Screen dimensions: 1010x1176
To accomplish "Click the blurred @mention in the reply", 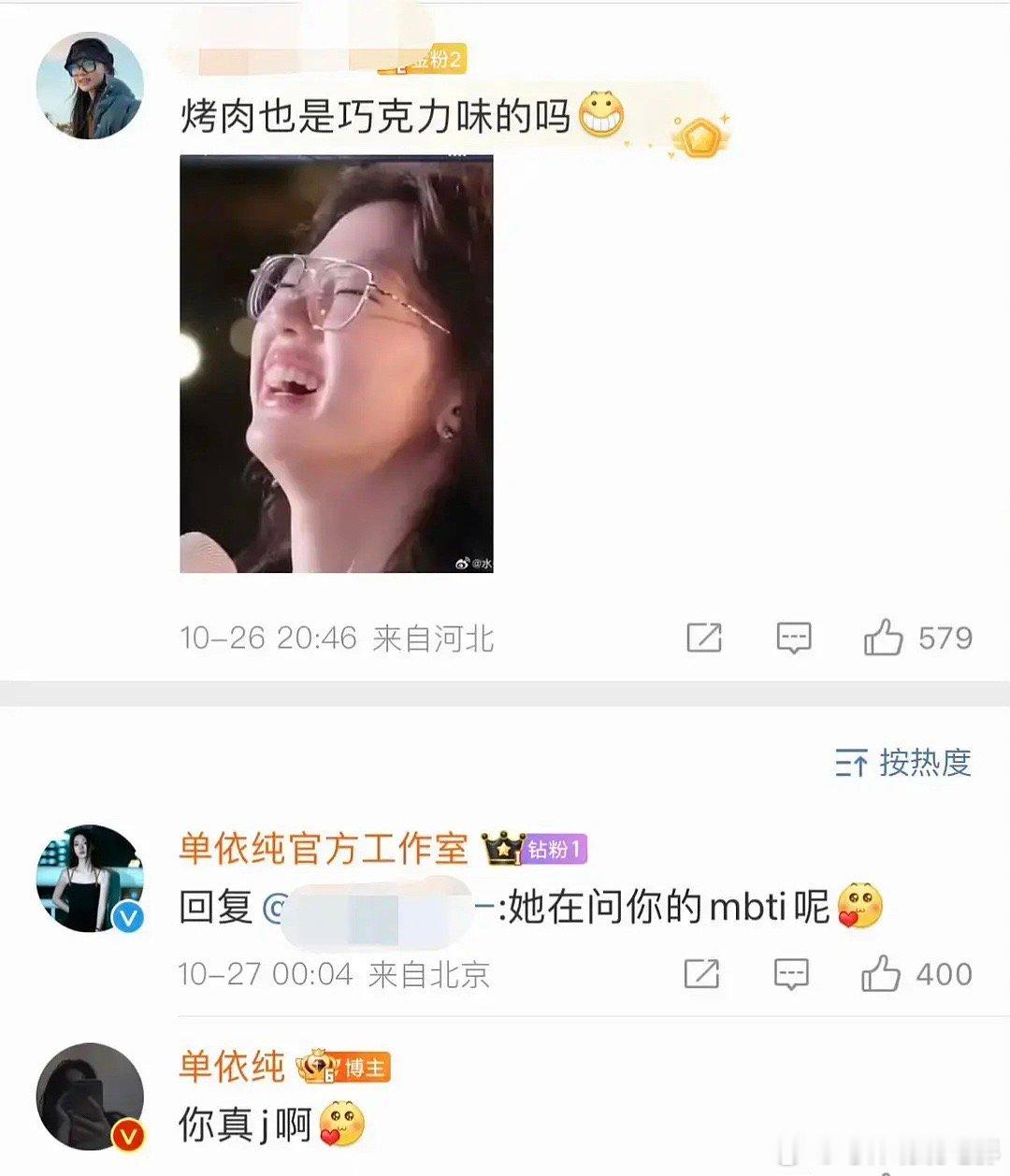I will tap(374, 908).
